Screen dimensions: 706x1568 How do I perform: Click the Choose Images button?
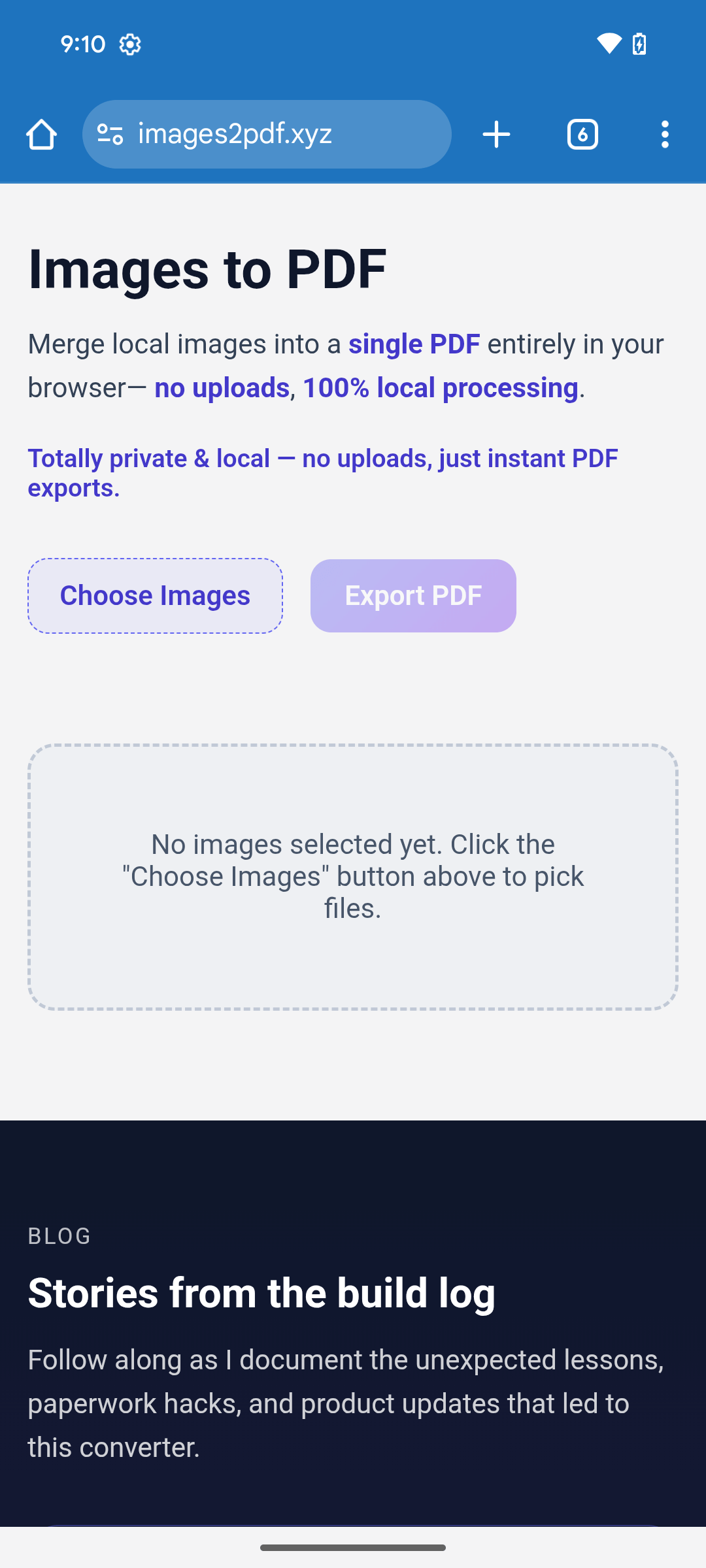click(155, 595)
